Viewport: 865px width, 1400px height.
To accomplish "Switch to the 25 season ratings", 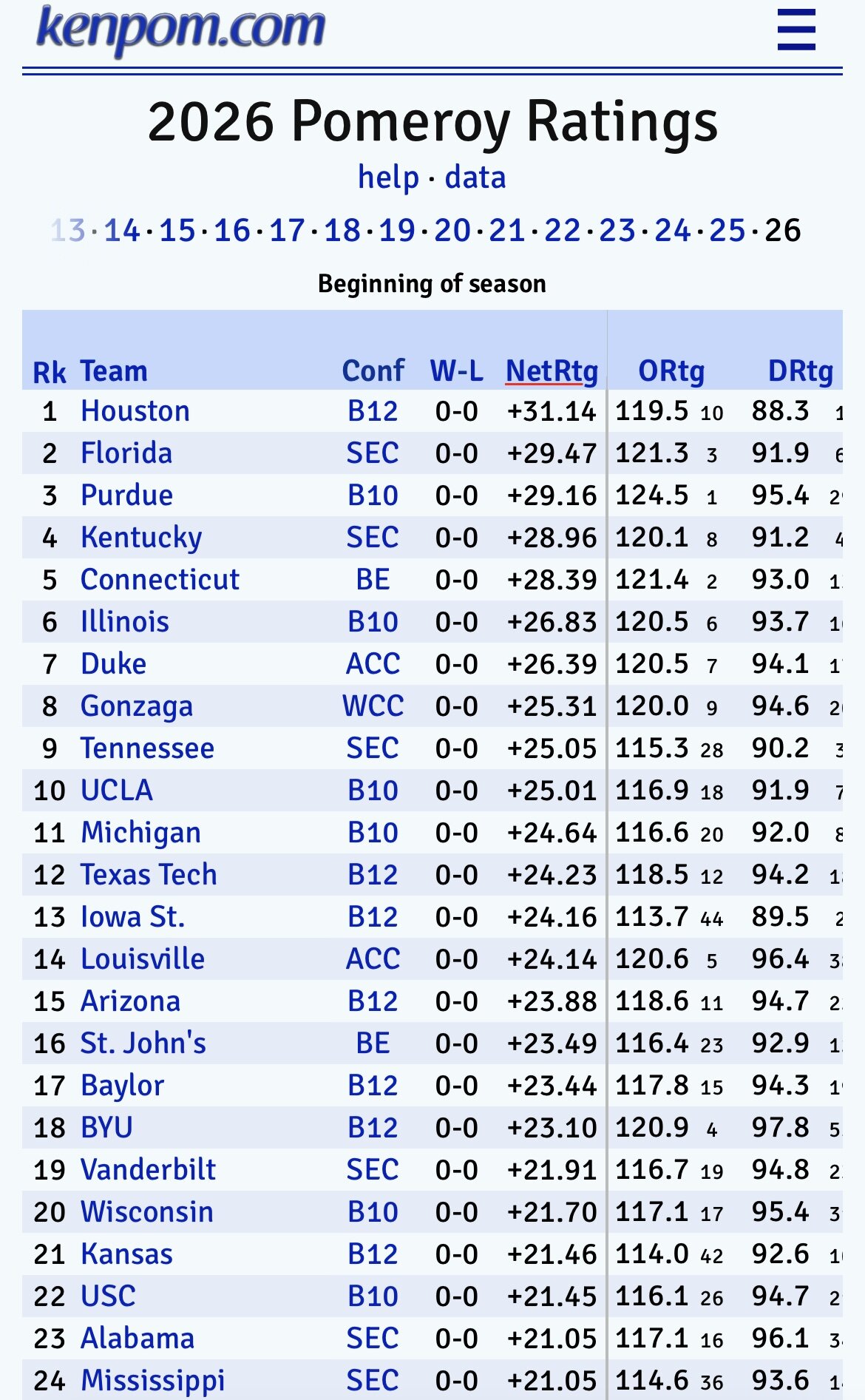I will click(727, 231).
